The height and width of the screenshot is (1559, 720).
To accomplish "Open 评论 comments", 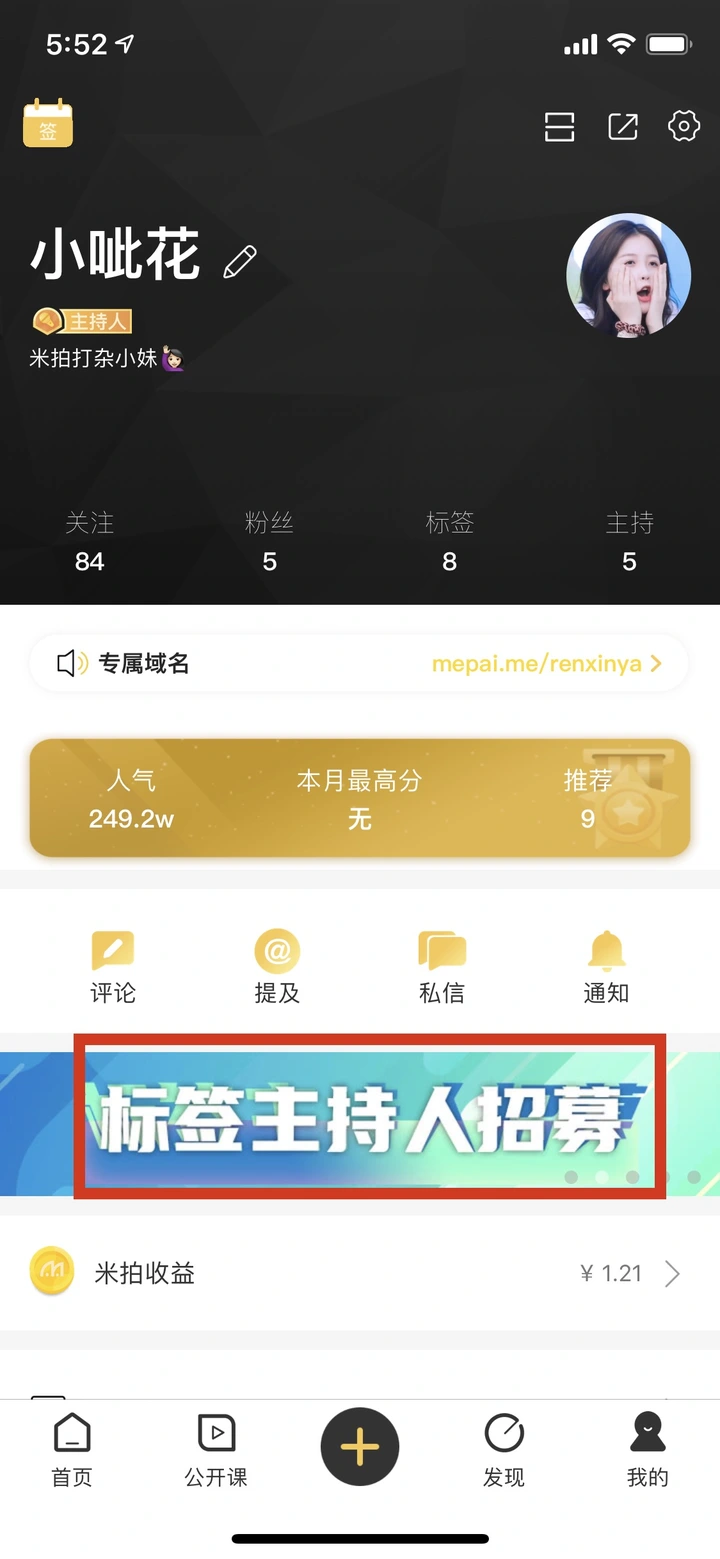I will (113, 967).
